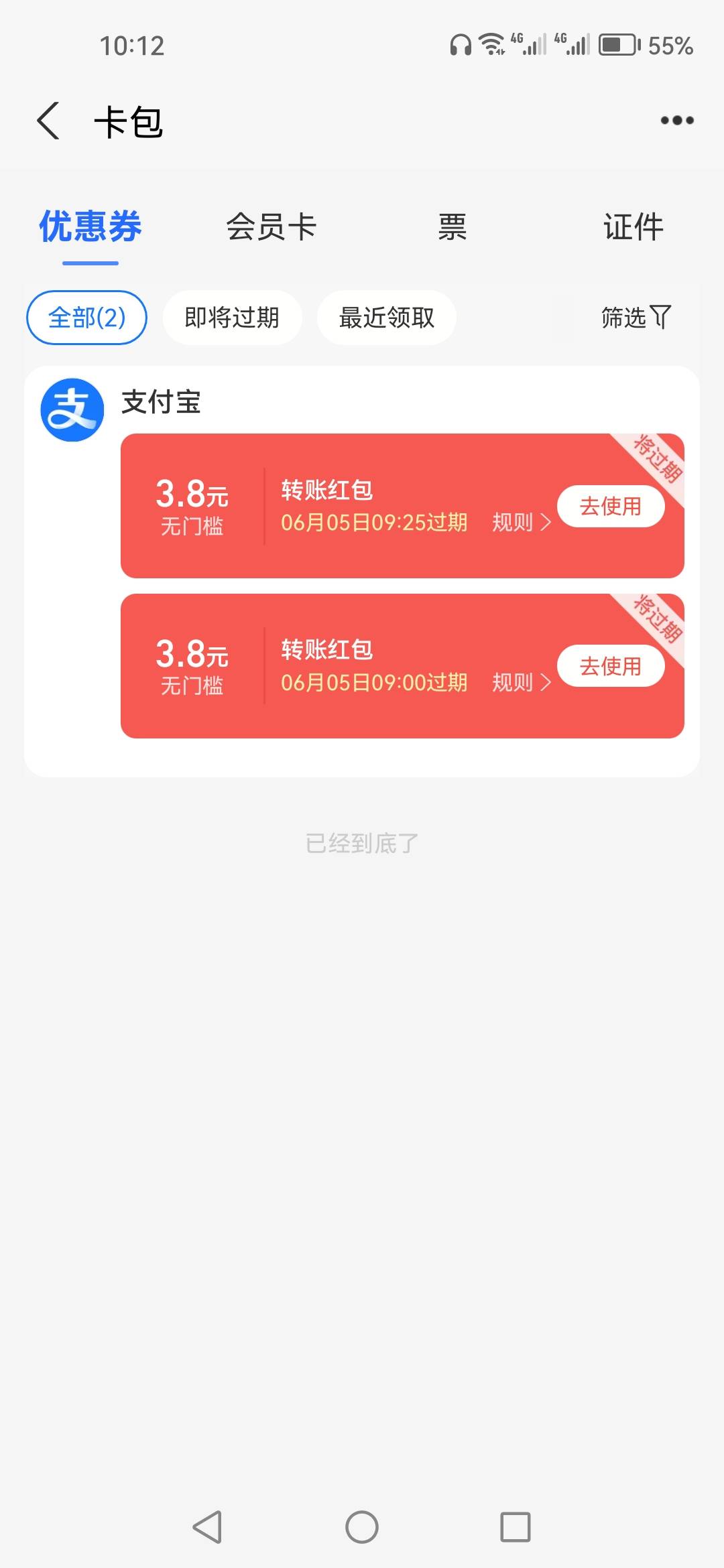Select the 优惠券 tab
Viewport: 724px width, 1568px height.
[90, 226]
